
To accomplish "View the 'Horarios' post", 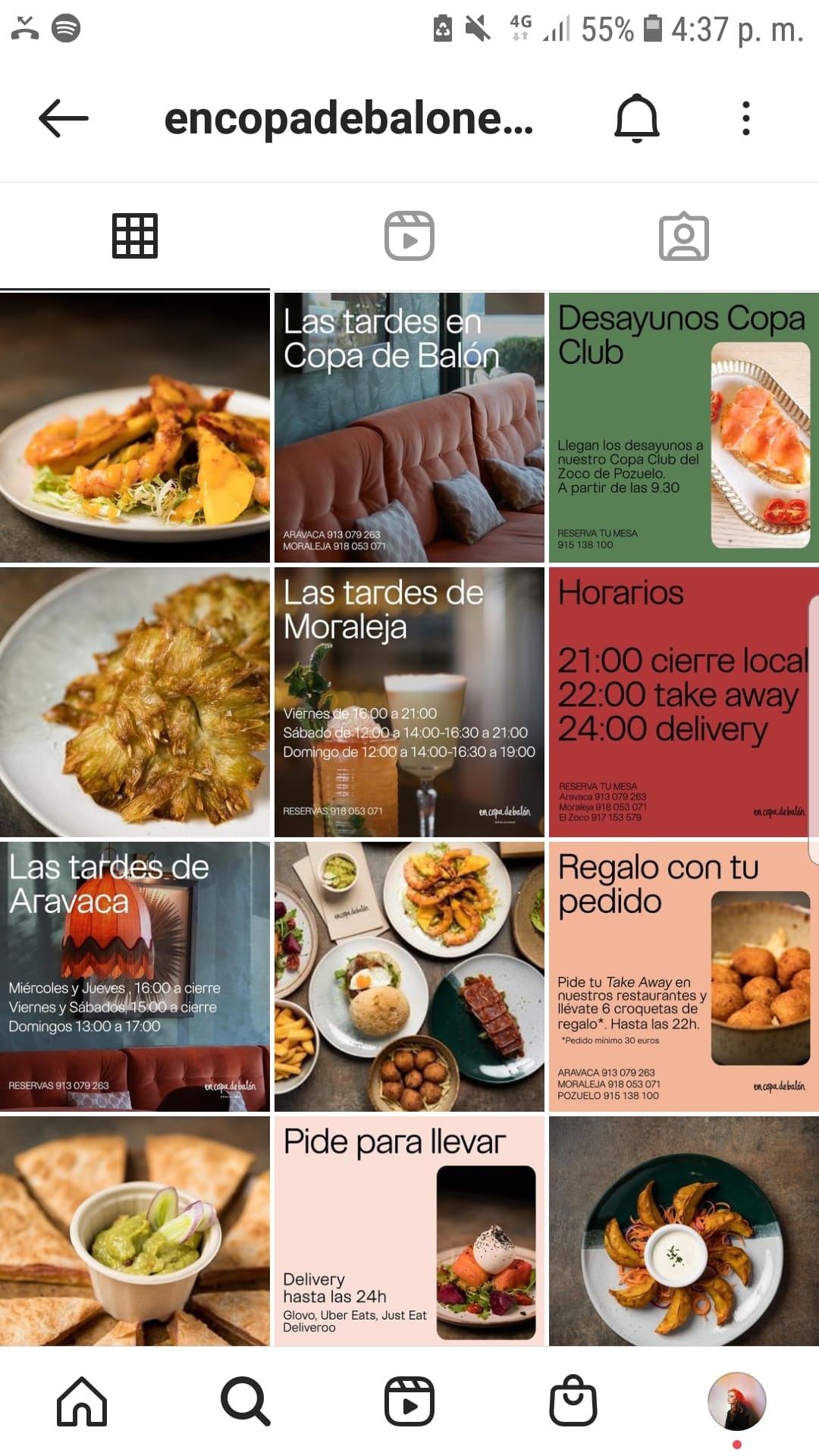I will coord(684,702).
